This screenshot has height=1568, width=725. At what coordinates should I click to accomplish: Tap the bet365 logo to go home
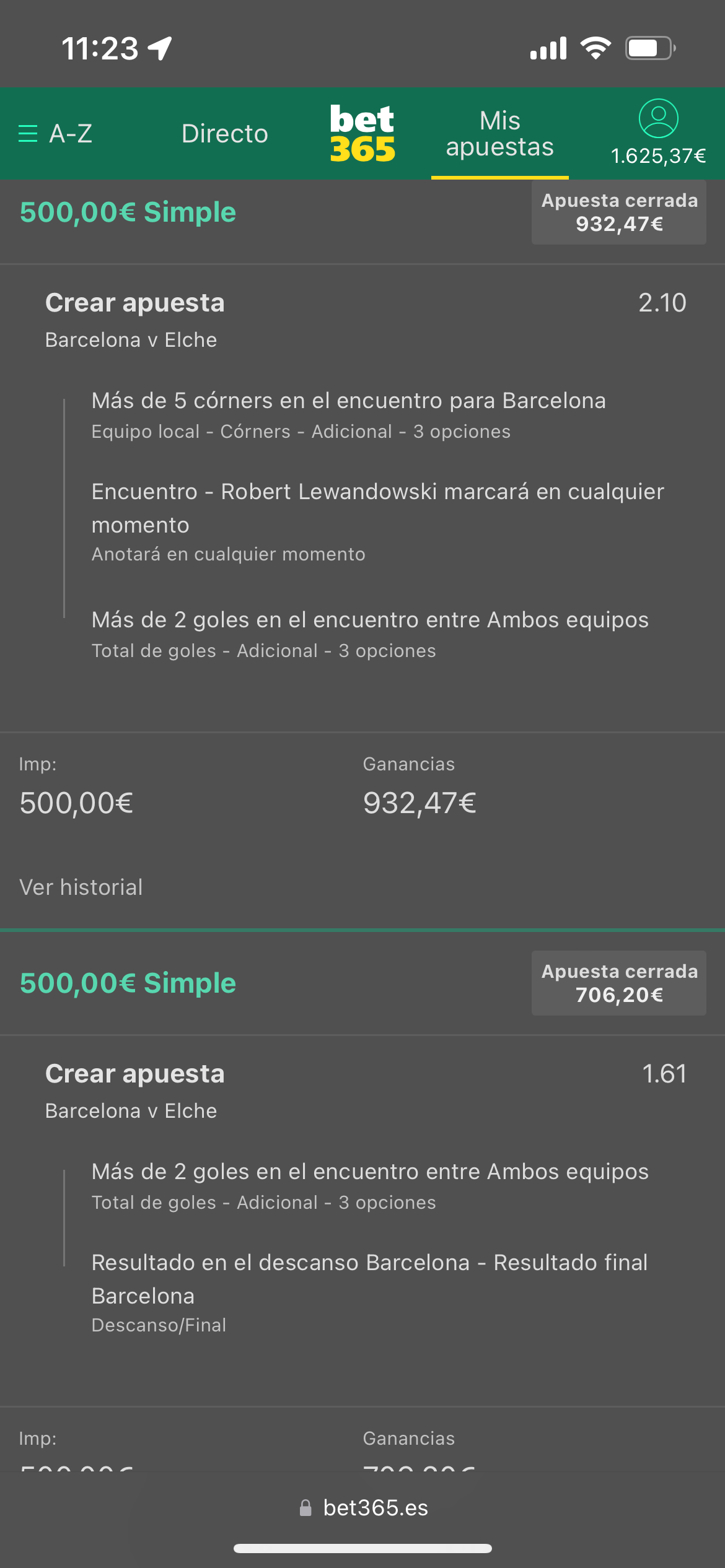(x=362, y=133)
